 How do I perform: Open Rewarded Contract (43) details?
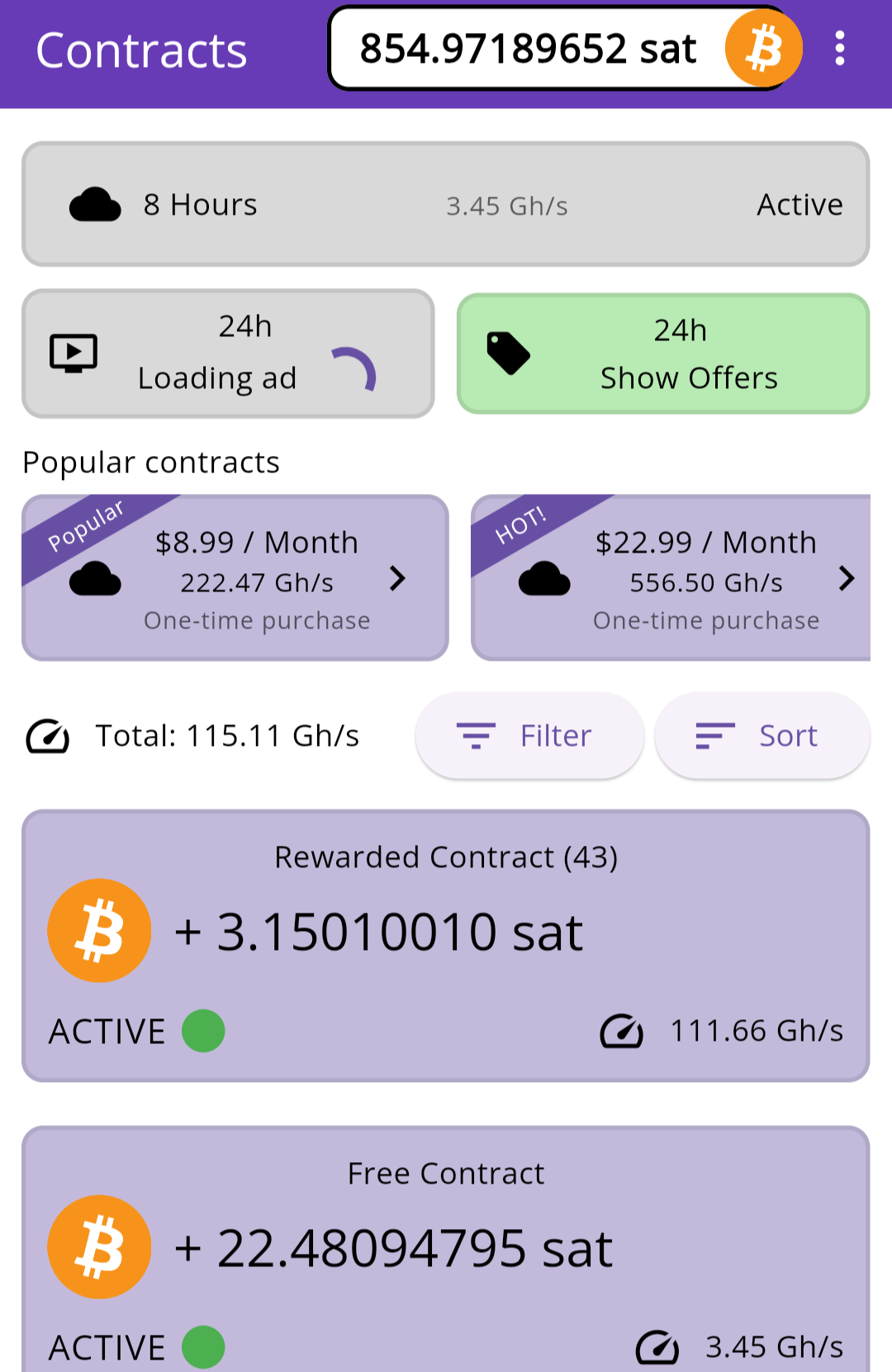pyautogui.click(x=446, y=945)
